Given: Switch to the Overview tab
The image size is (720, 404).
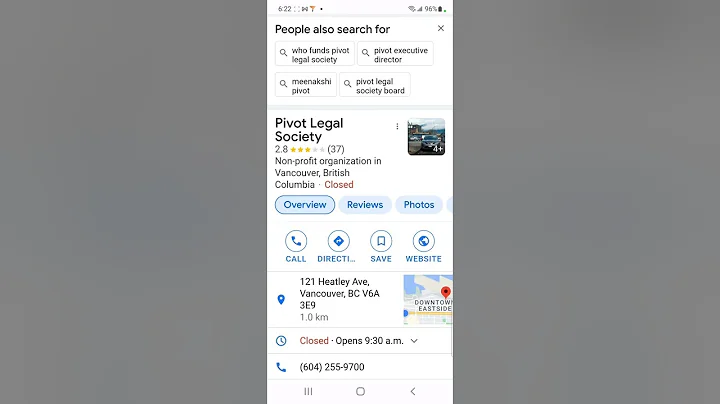Looking at the screenshot, I should coord(305,205).
